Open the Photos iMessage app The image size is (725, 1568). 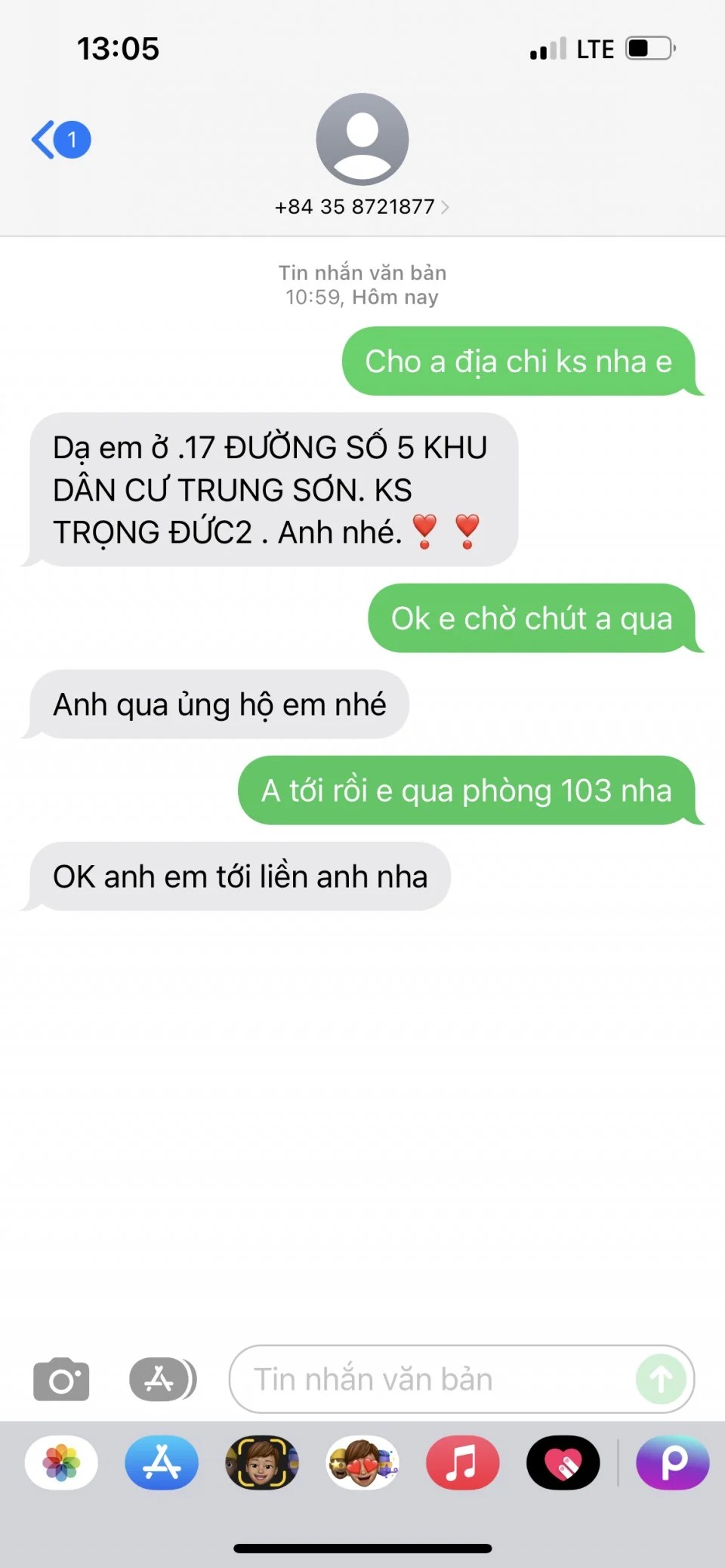(x=61, y=1462)
